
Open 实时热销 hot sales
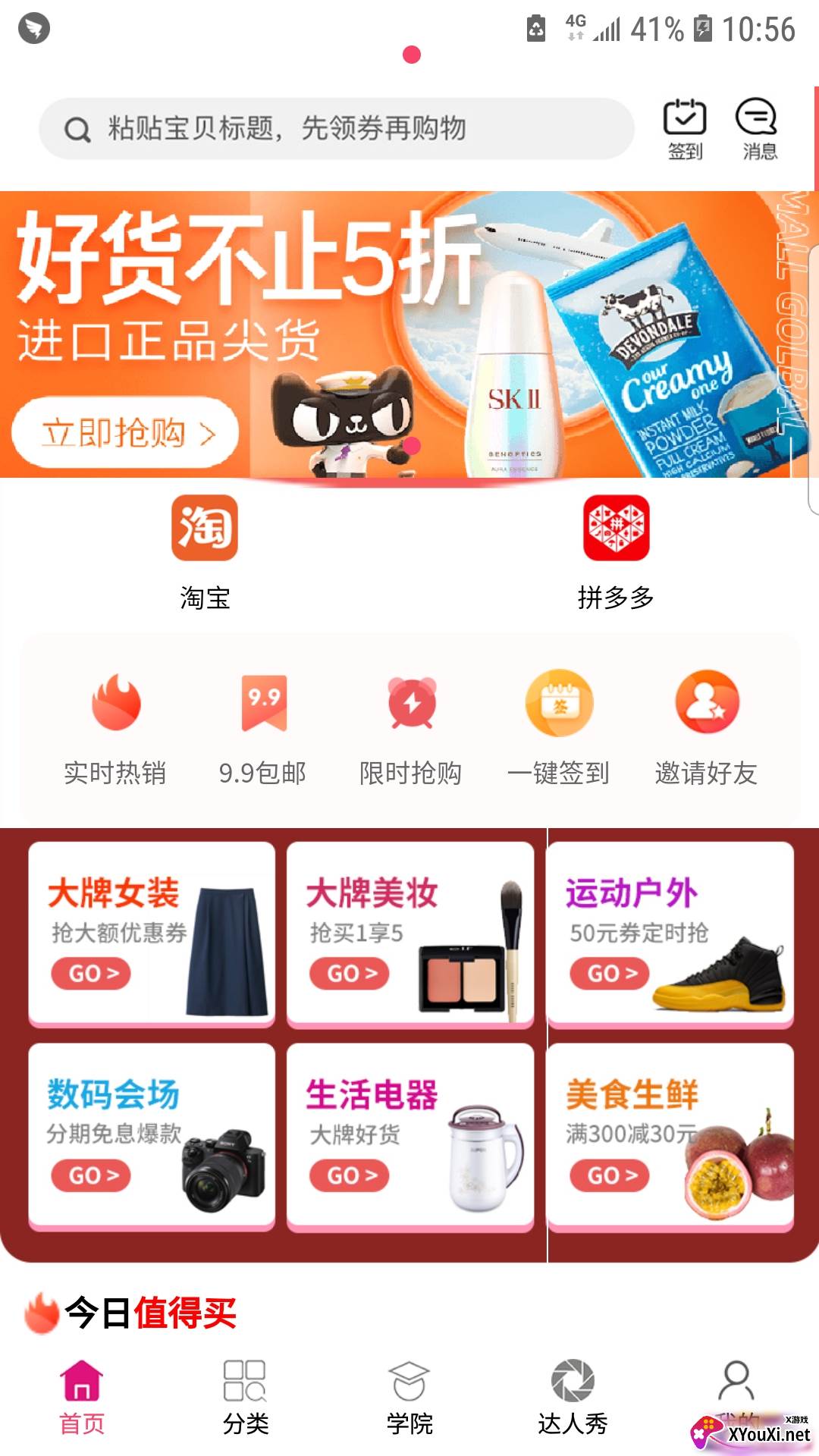[x=115, y=730]
